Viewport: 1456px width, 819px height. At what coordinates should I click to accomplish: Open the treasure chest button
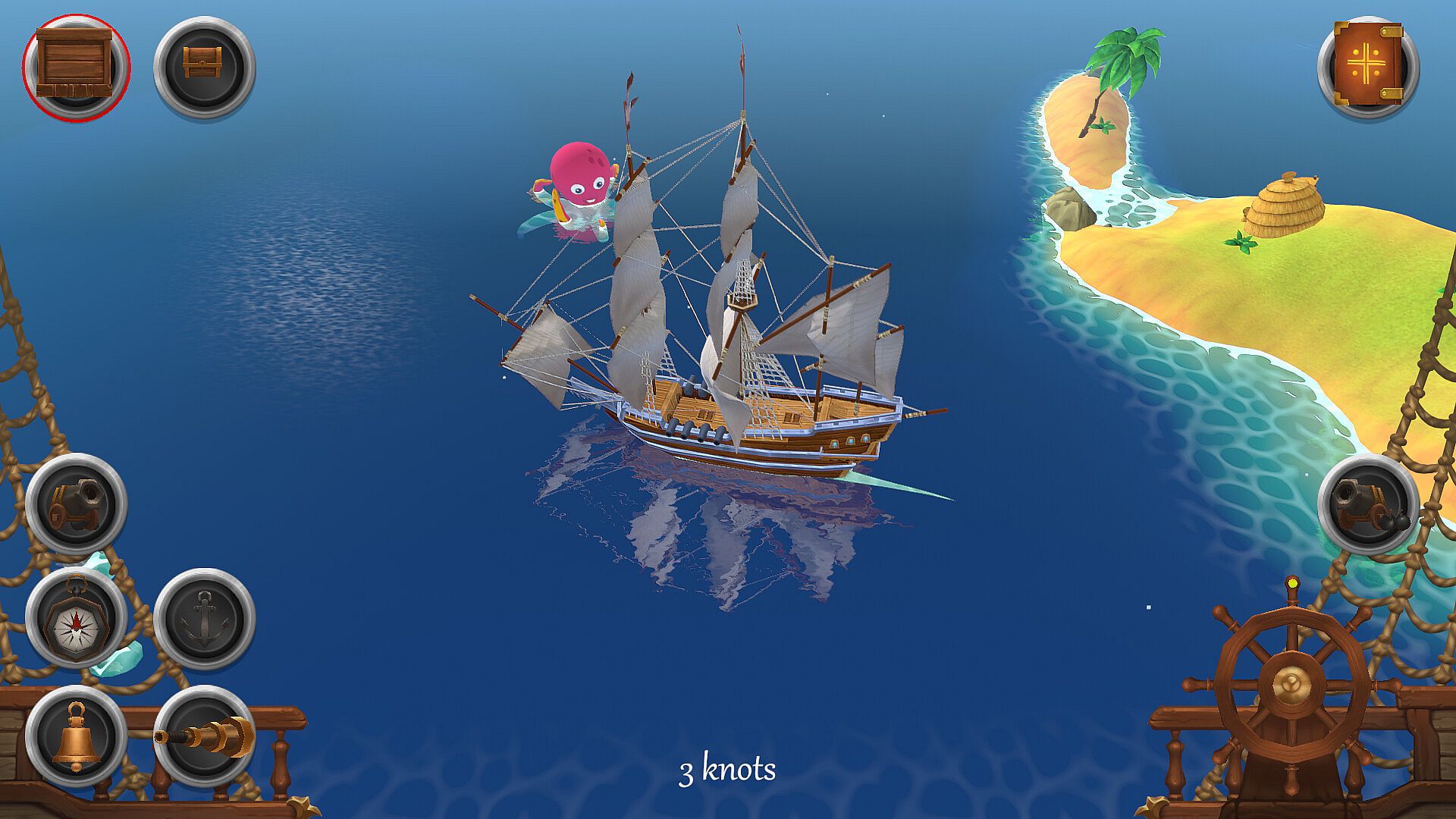pyautogui.click(x=204, y=67)
